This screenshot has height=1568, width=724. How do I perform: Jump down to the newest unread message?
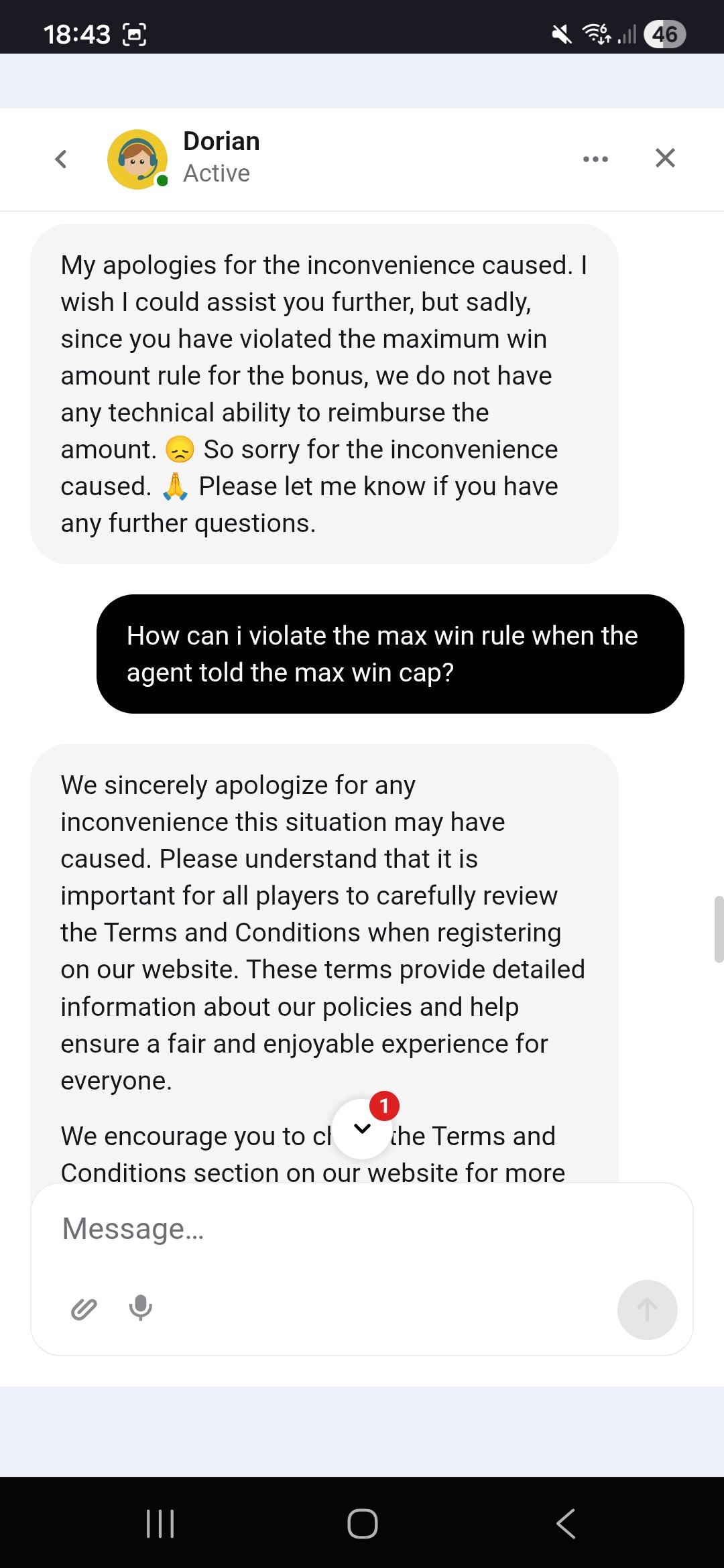click(x=363, y=1128)
